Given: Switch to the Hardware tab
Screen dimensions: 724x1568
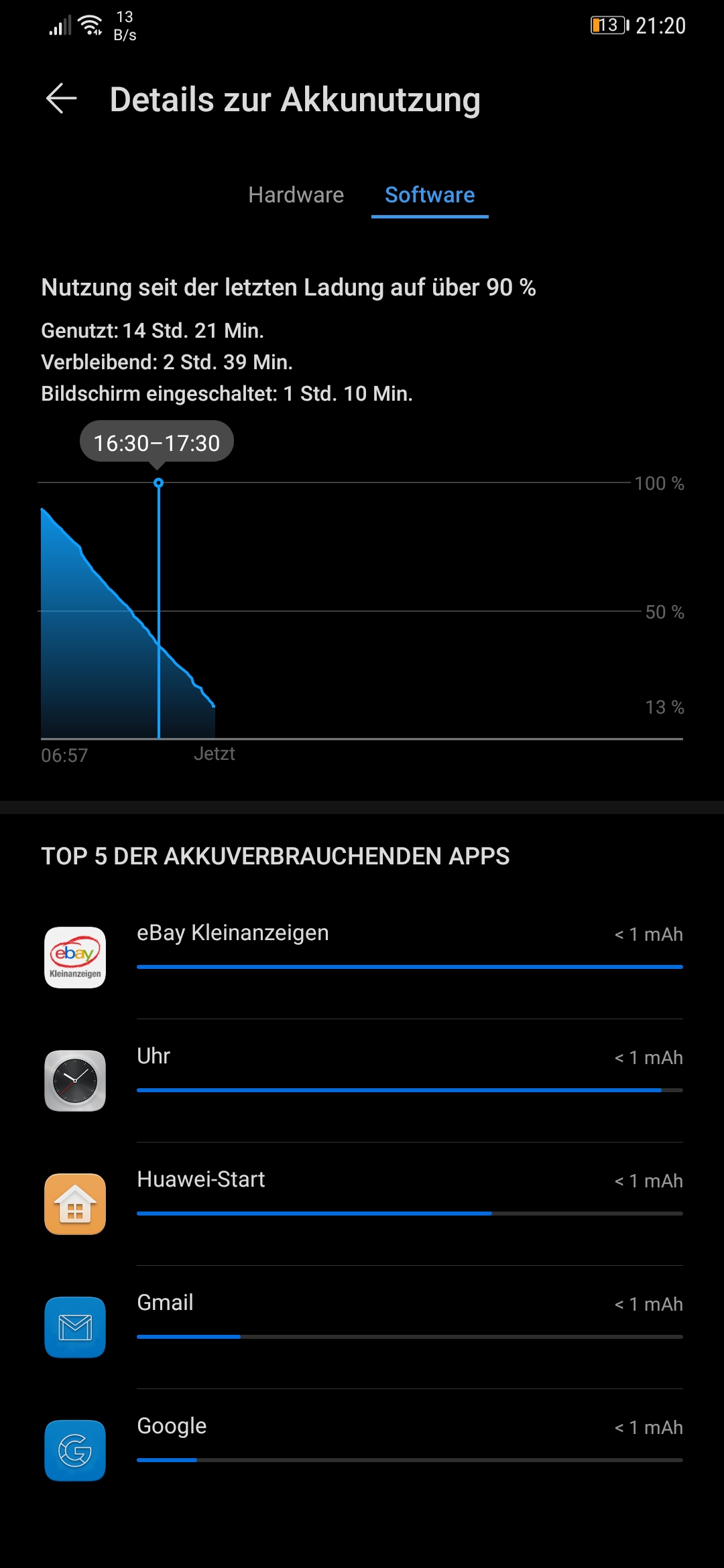Looking at the screenshot, I should point(296,195).
